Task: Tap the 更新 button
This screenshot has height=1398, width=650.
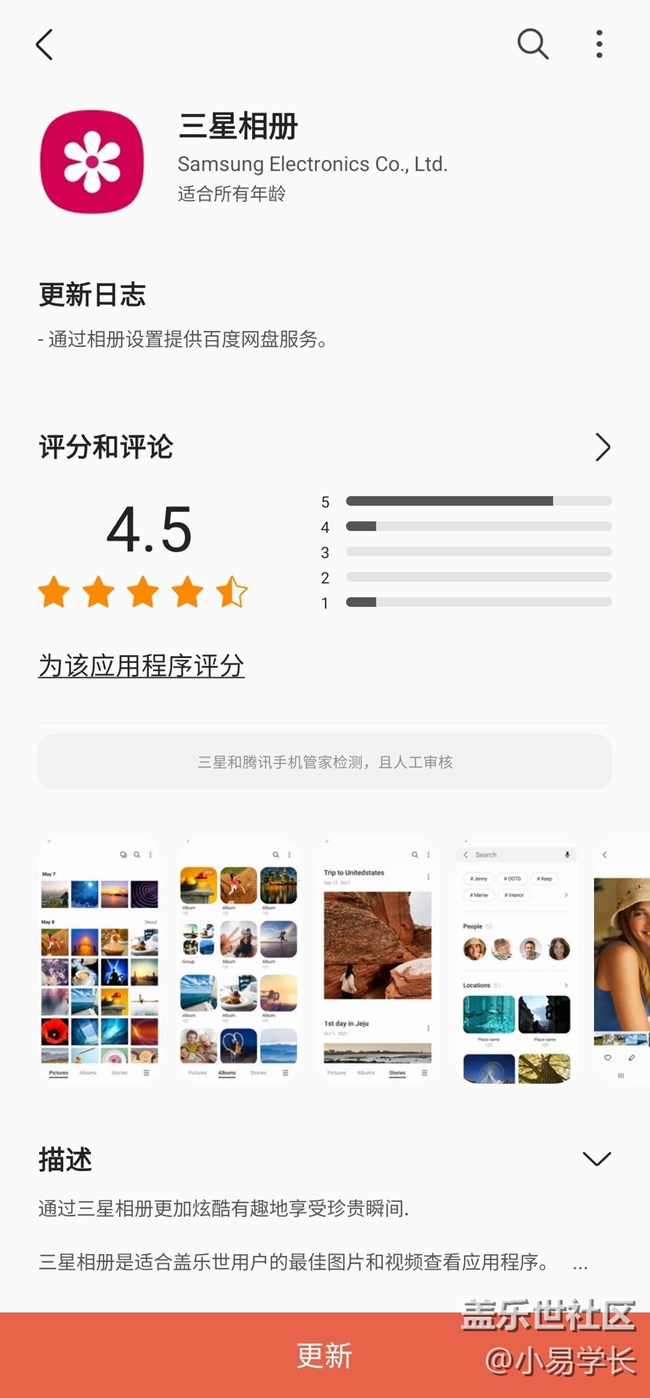Action: pyautogui.click(x=325, y=1355)
